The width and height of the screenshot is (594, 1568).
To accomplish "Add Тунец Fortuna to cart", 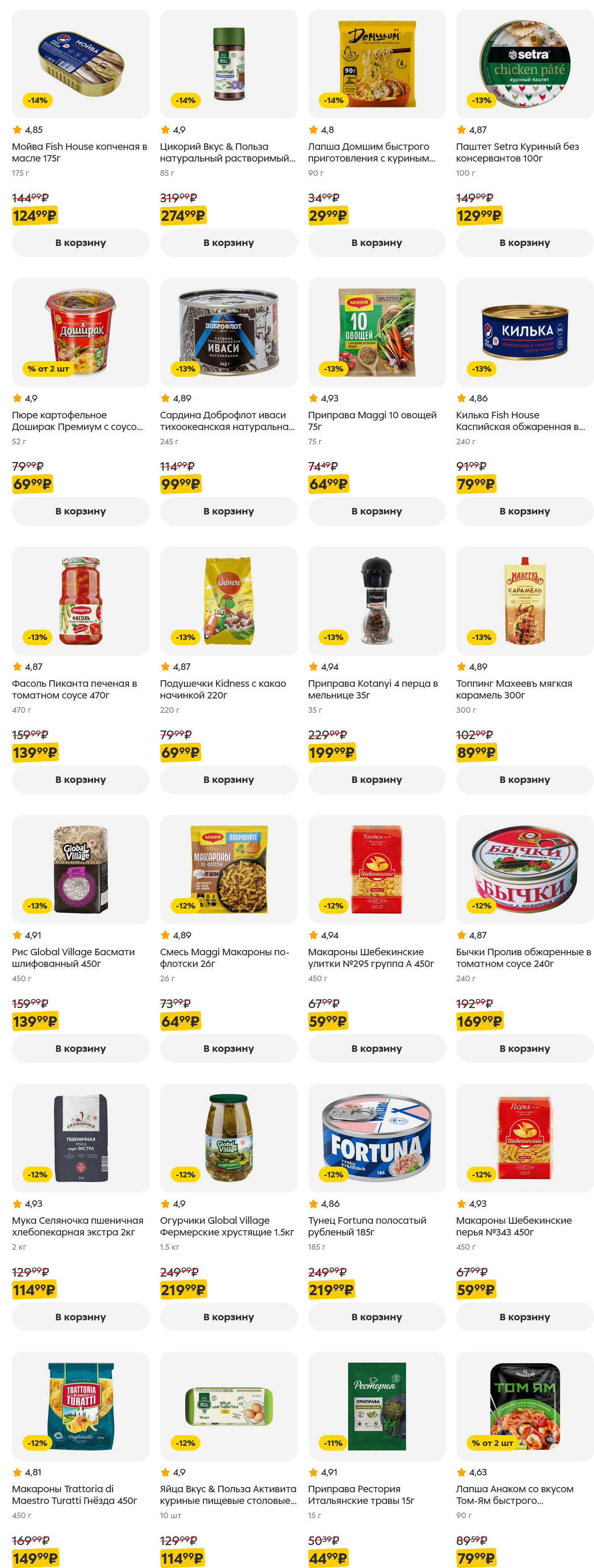I will pos(376,1316).
